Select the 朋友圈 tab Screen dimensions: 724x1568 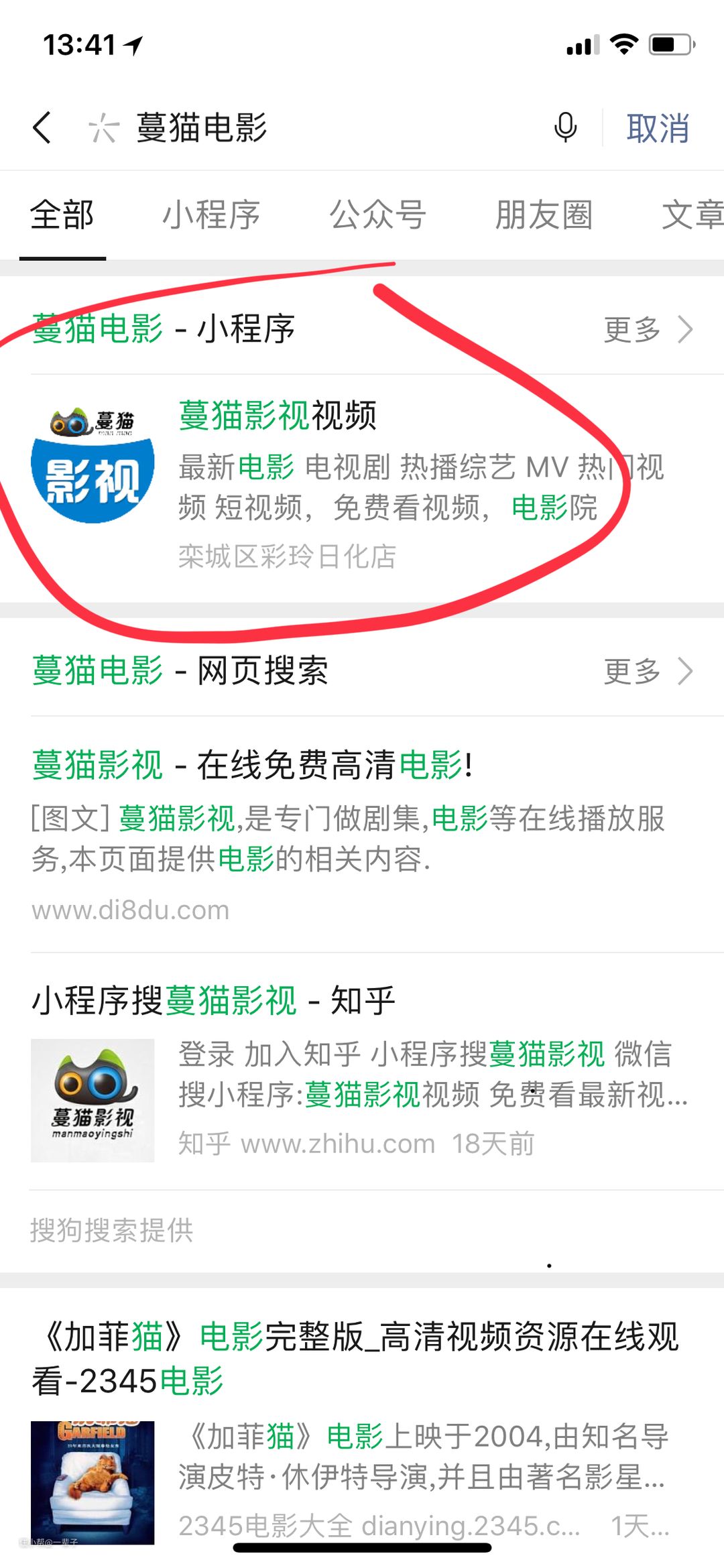click(x=544, y=215)
